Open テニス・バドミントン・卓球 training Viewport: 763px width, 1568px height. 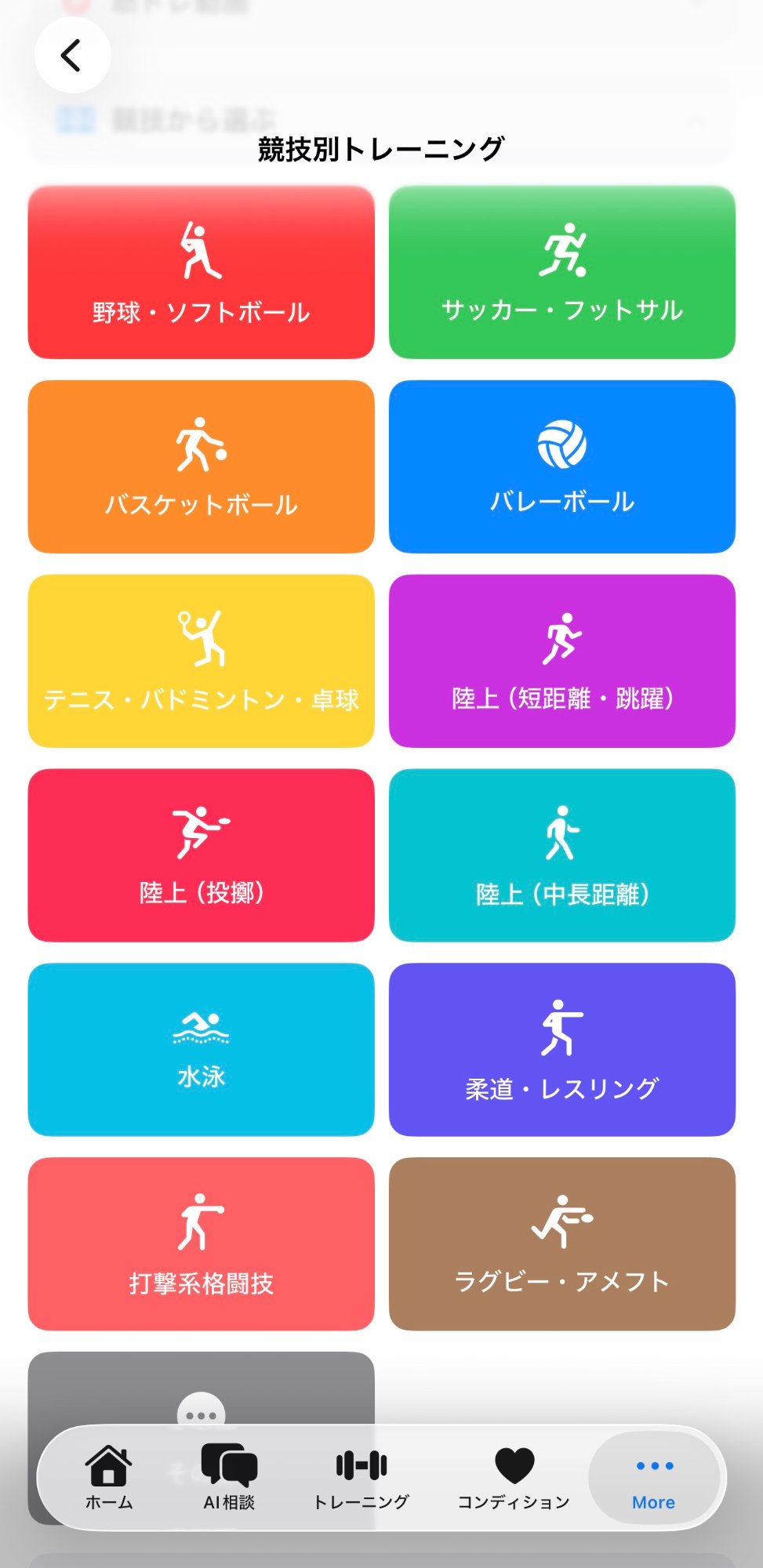202,660
